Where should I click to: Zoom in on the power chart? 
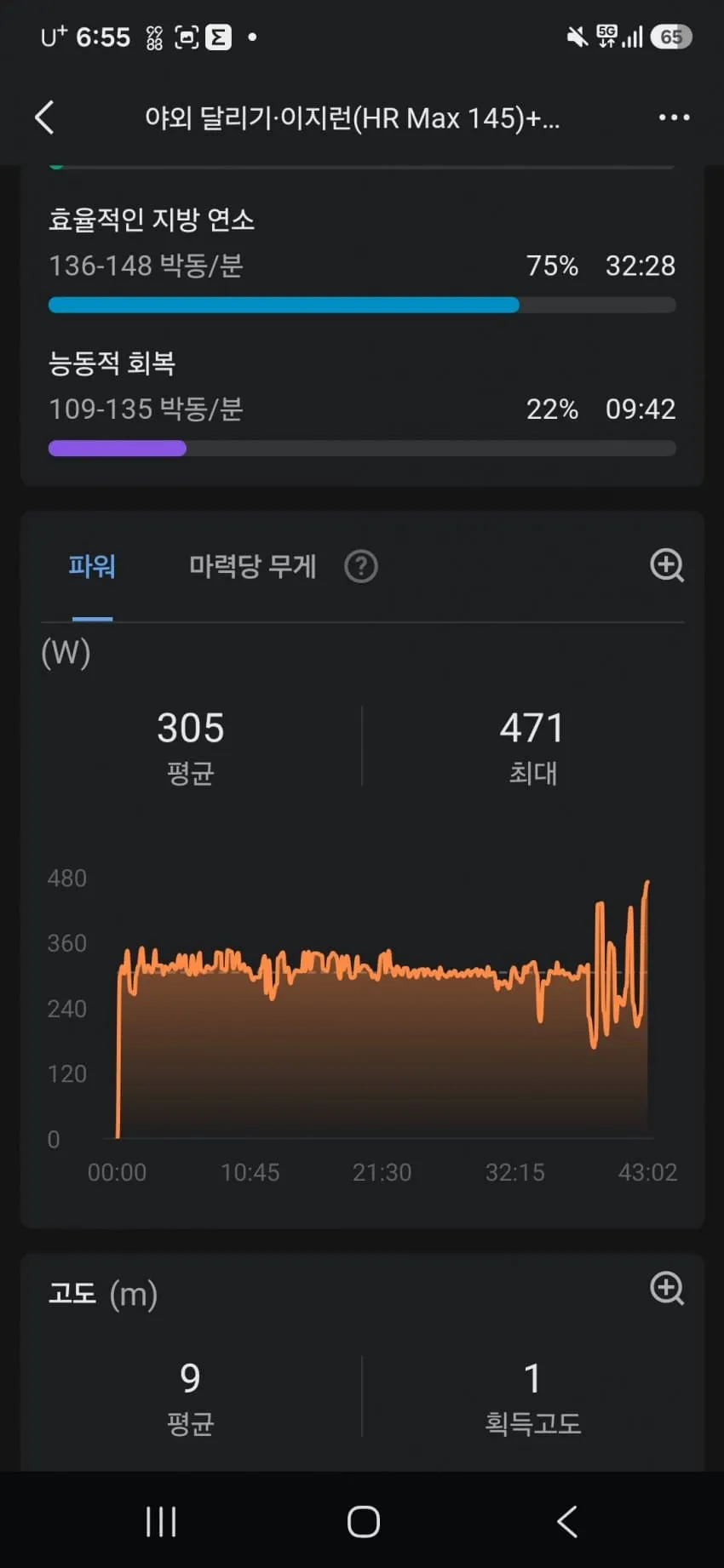tap(667, 565)
